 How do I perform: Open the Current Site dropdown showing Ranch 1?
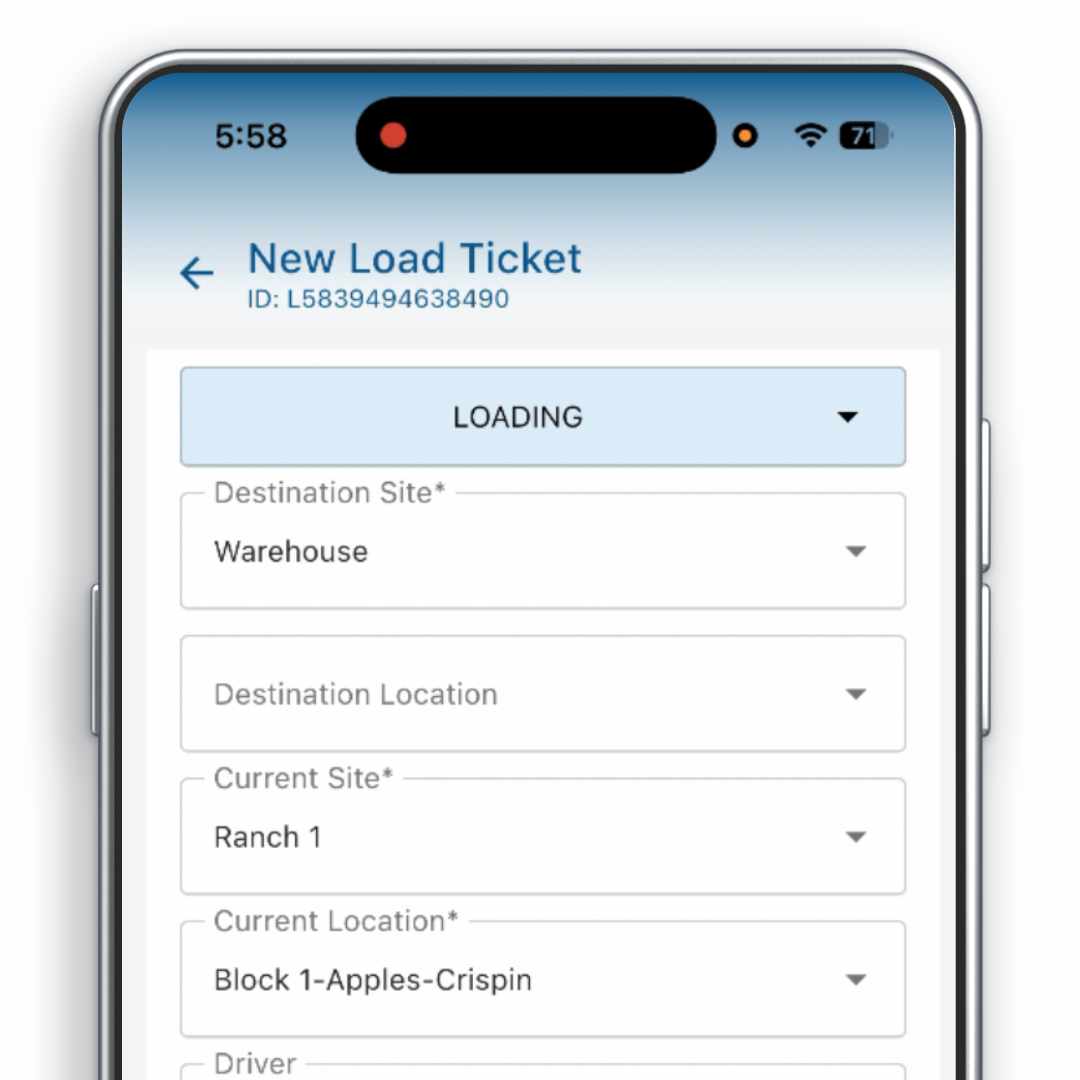[x=542, y=837]
